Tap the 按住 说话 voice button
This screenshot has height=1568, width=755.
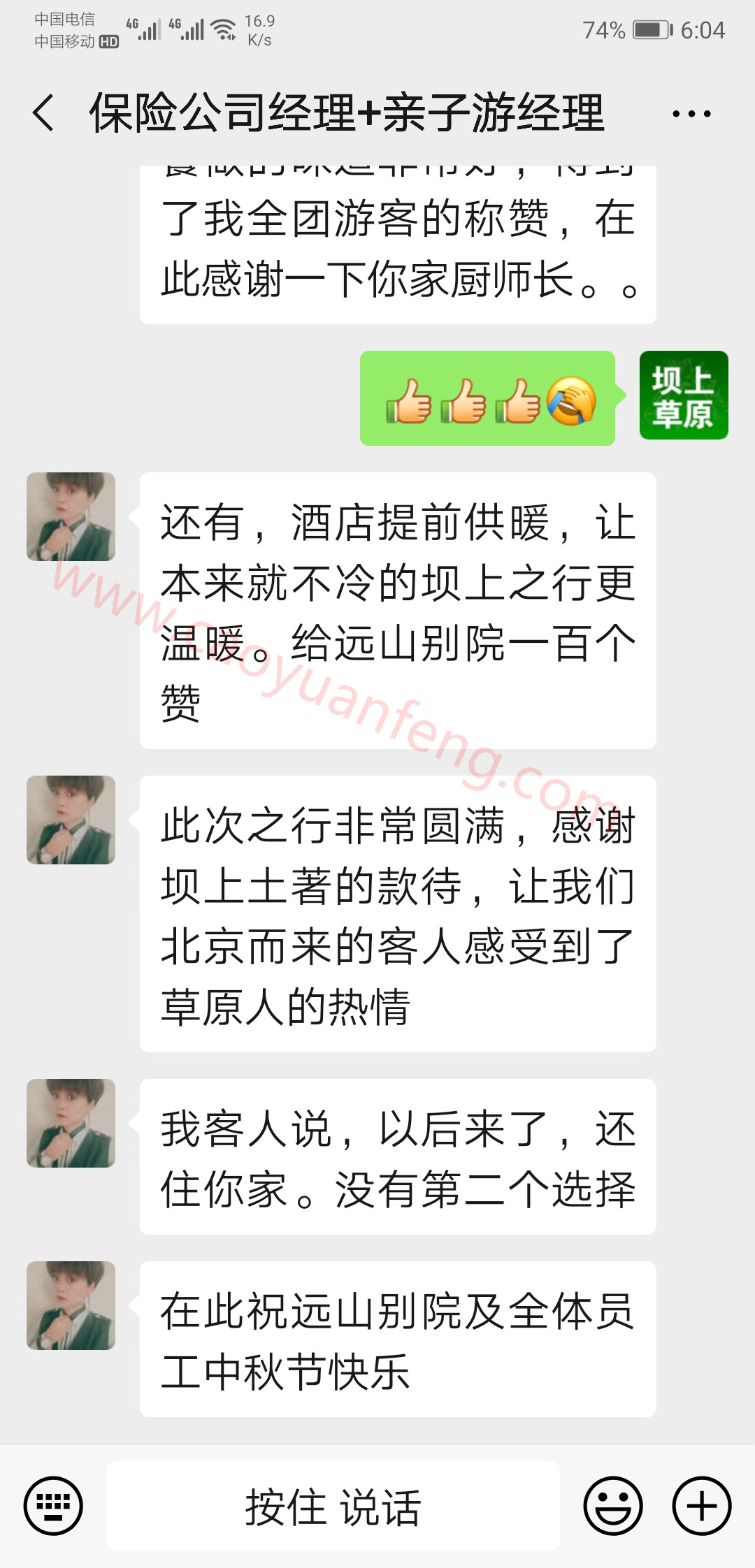click(x=333, y=1506)
